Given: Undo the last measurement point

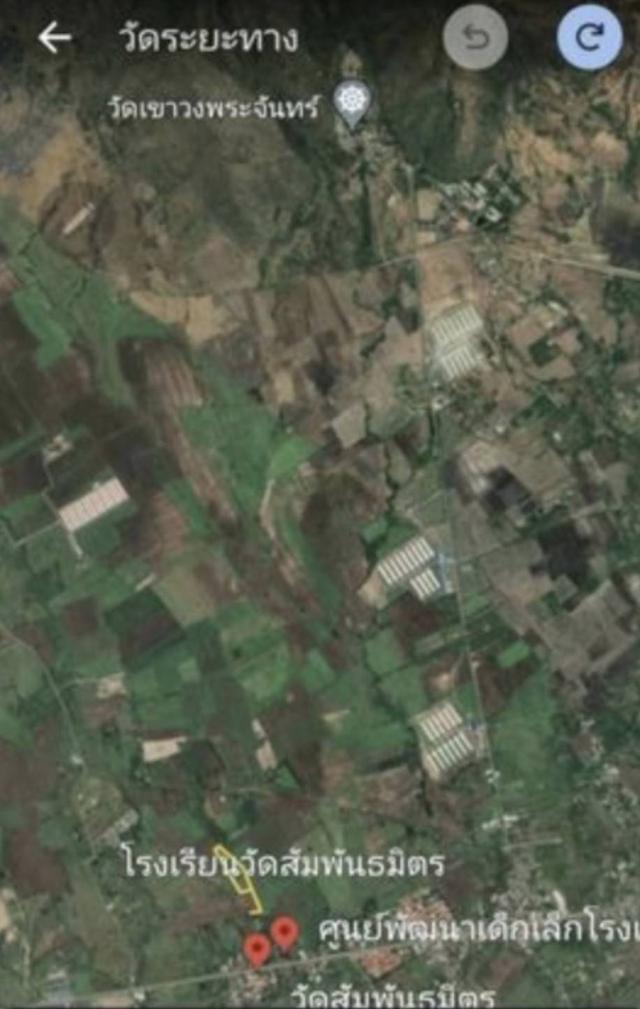Looking at the screenshot, I should [x=476, y=38].
